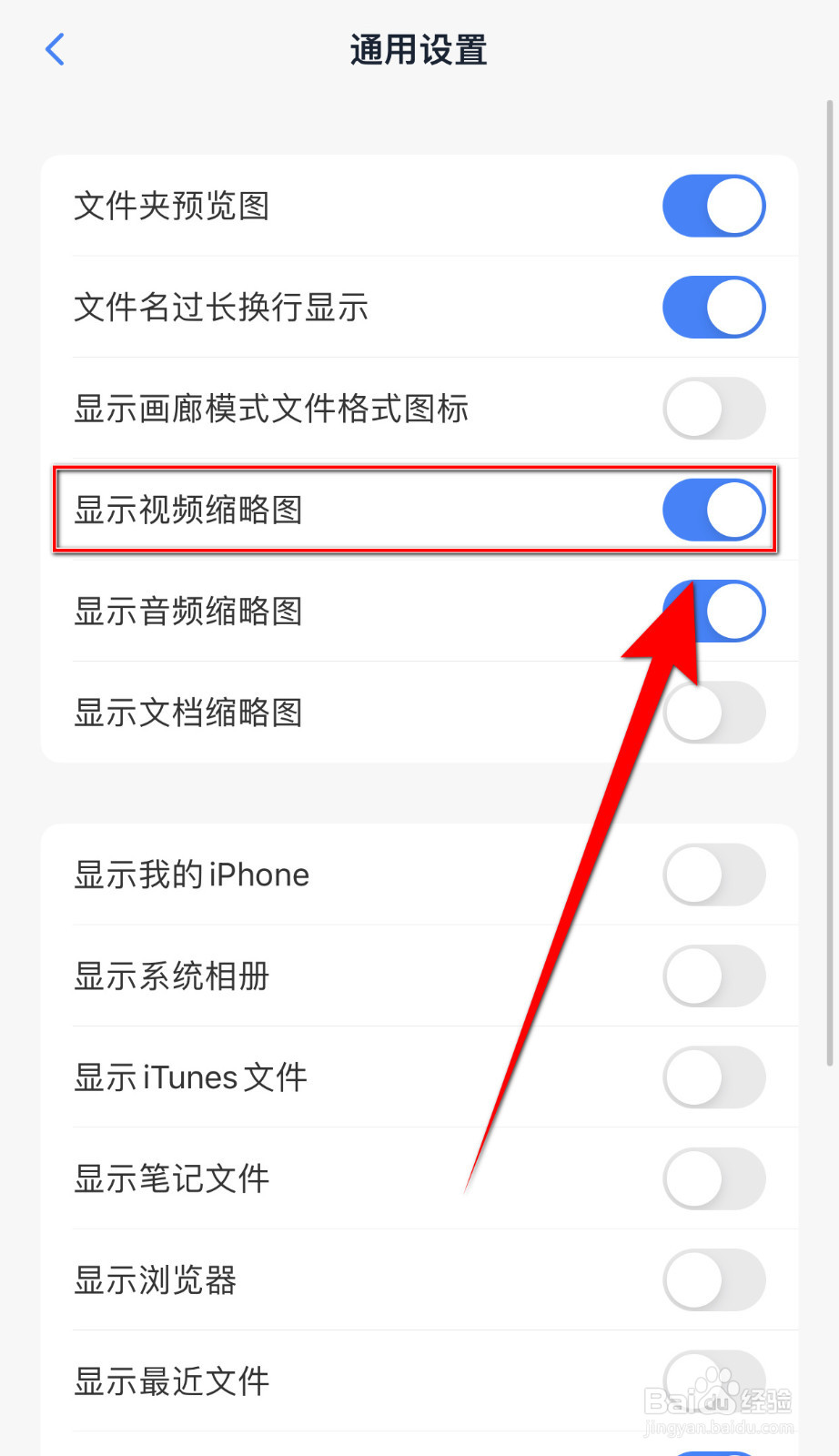839x1456 pixels.
Task: Switch on 显示 iTunes 文件
Action: (x=714, y=1077)
